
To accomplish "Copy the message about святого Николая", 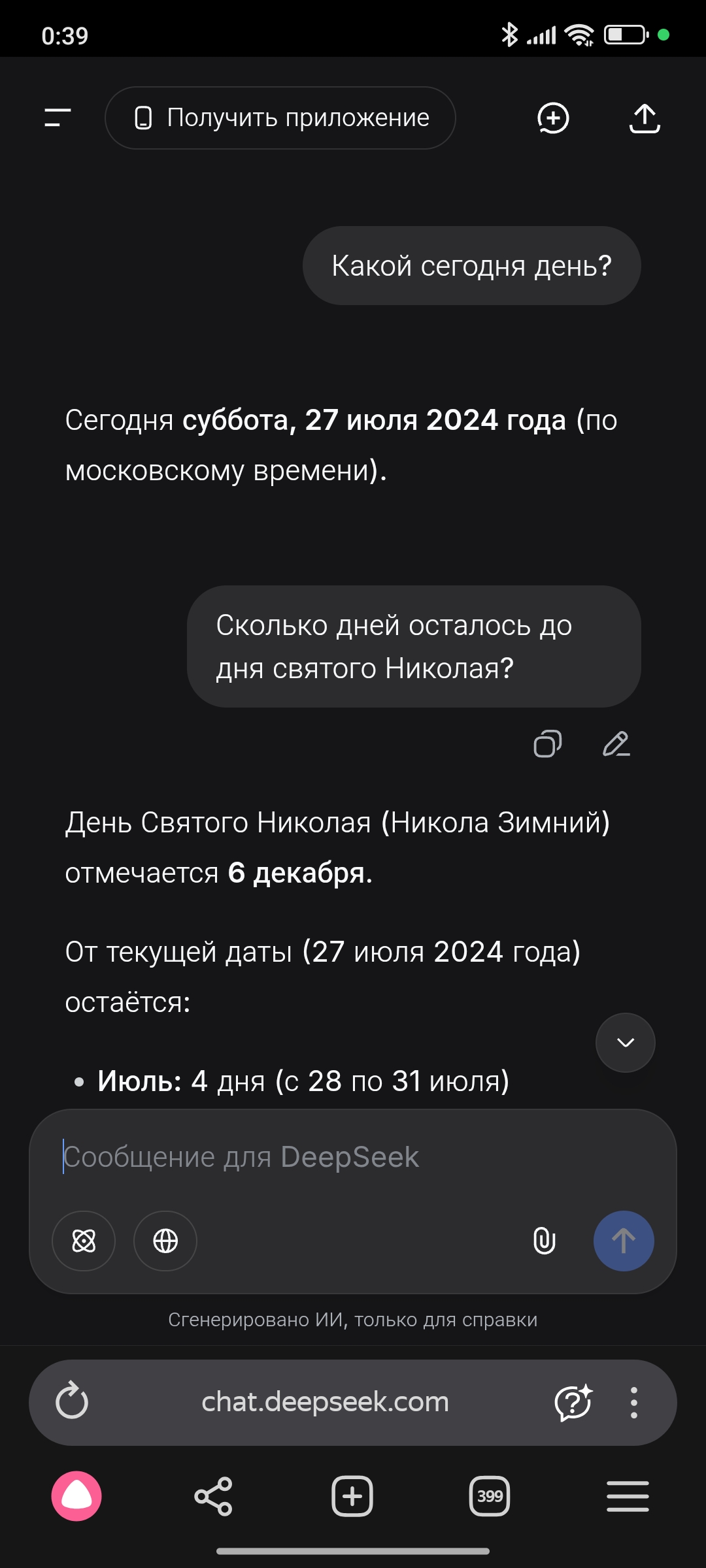I will click(548, 743).
